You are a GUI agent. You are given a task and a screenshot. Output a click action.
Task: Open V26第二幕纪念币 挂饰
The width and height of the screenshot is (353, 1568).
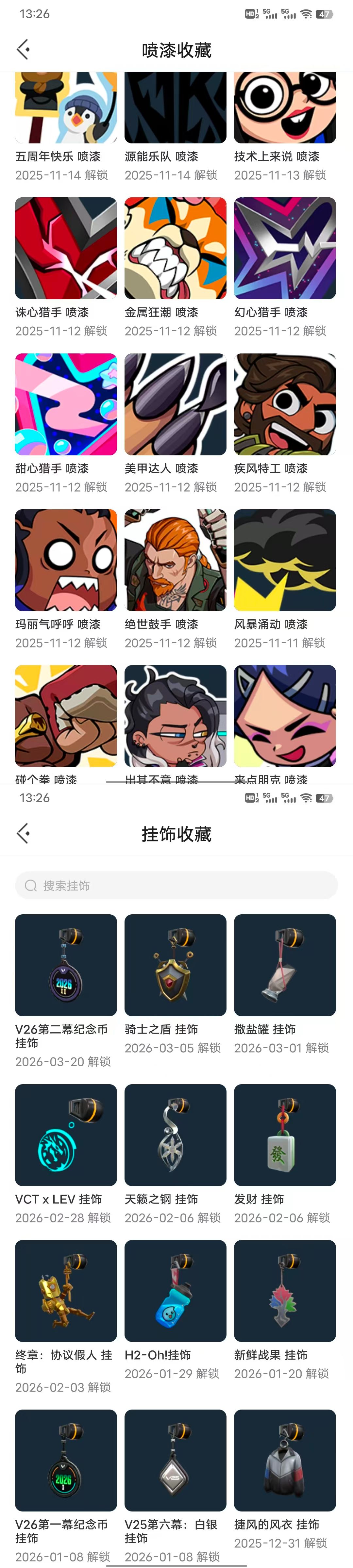tap(66, 965)
